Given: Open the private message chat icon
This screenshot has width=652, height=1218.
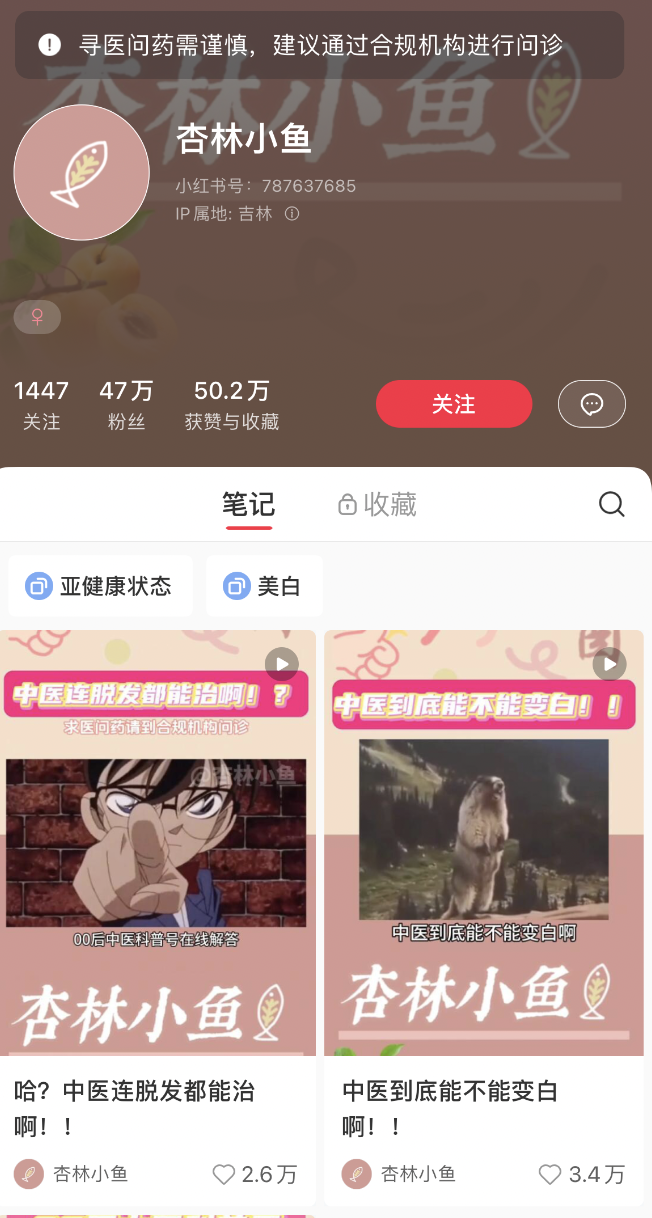Looking at the screenshot, I should pos(591,404).
